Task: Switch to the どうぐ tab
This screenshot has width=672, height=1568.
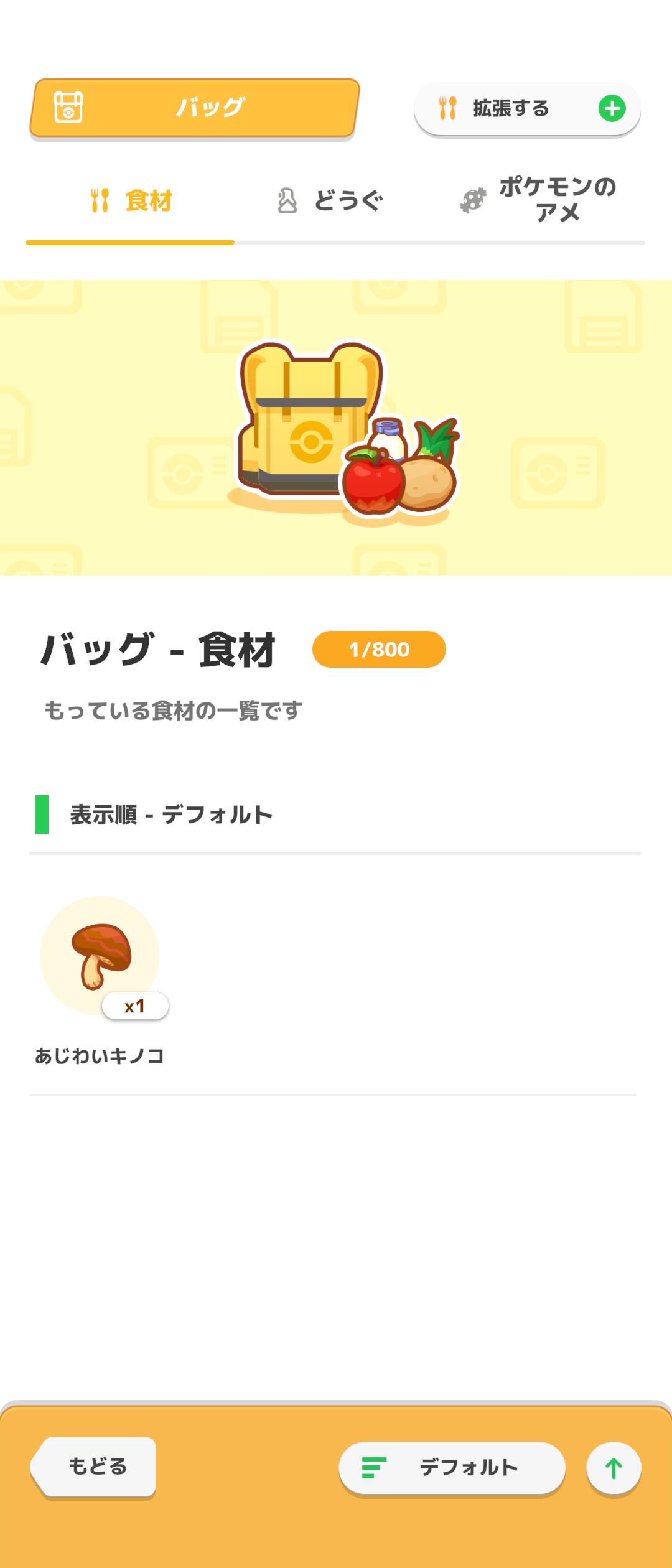Action: coord(330,200)
